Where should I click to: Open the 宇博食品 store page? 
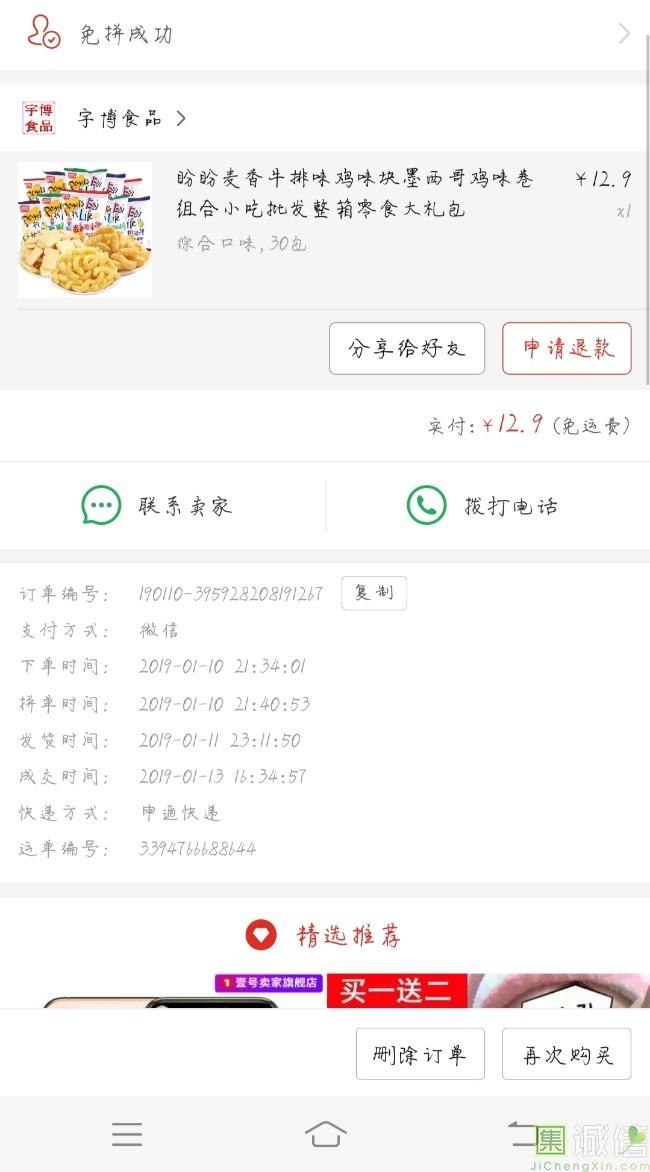(x=120, y=119)
